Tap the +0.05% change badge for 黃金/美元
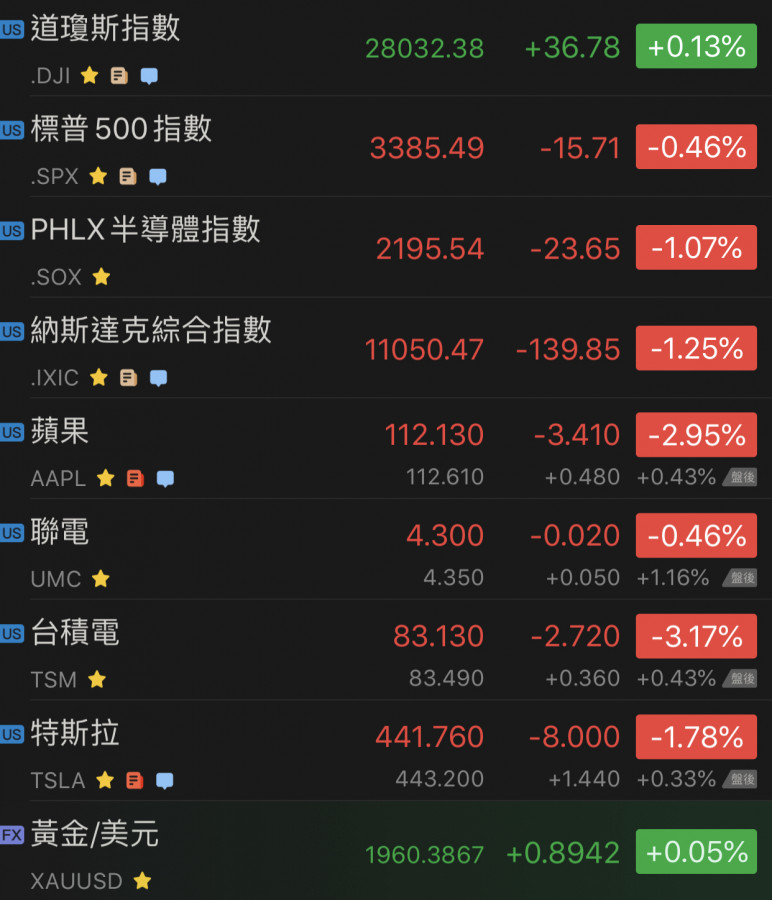Viewport: 772px width, 900px height. click(x=696, y=852)
